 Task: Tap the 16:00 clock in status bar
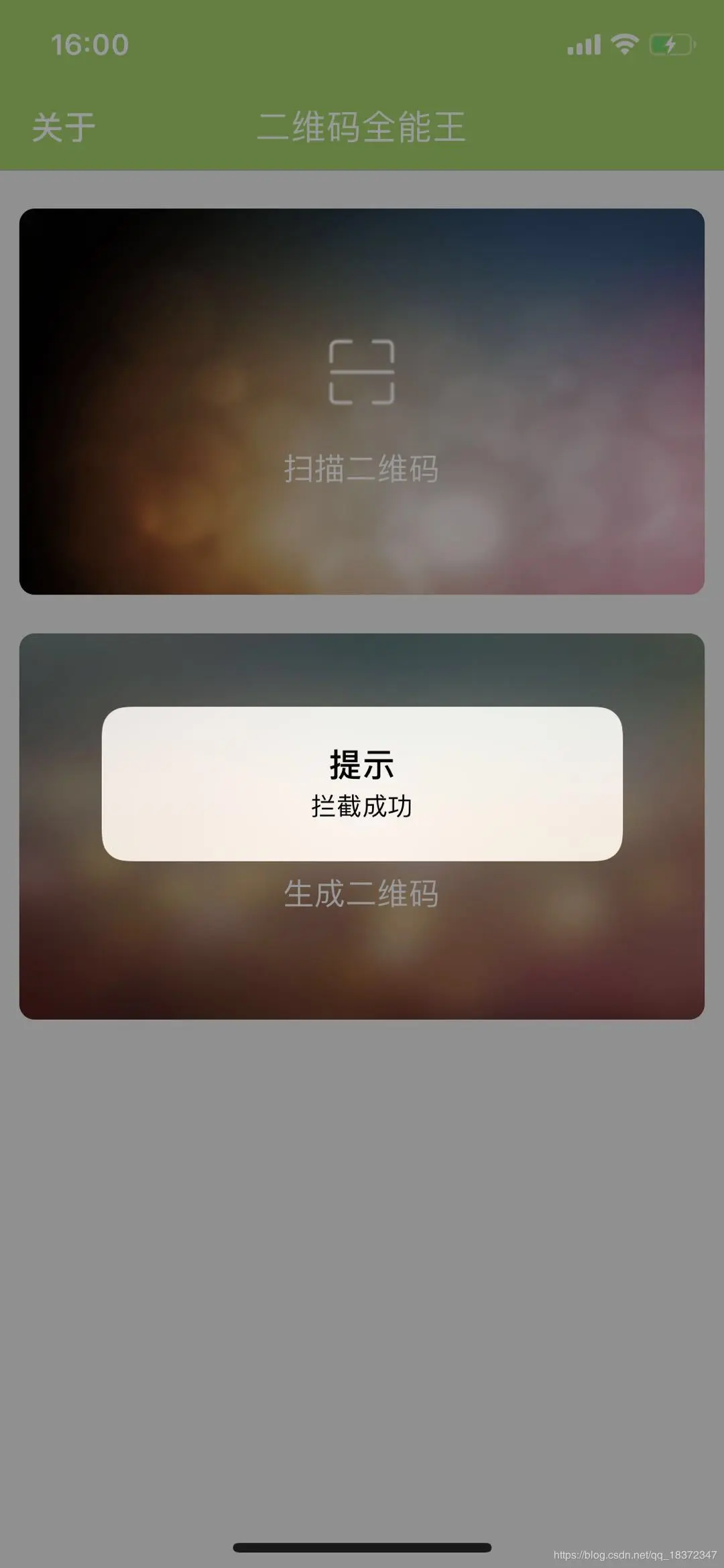tap(88, 44)
